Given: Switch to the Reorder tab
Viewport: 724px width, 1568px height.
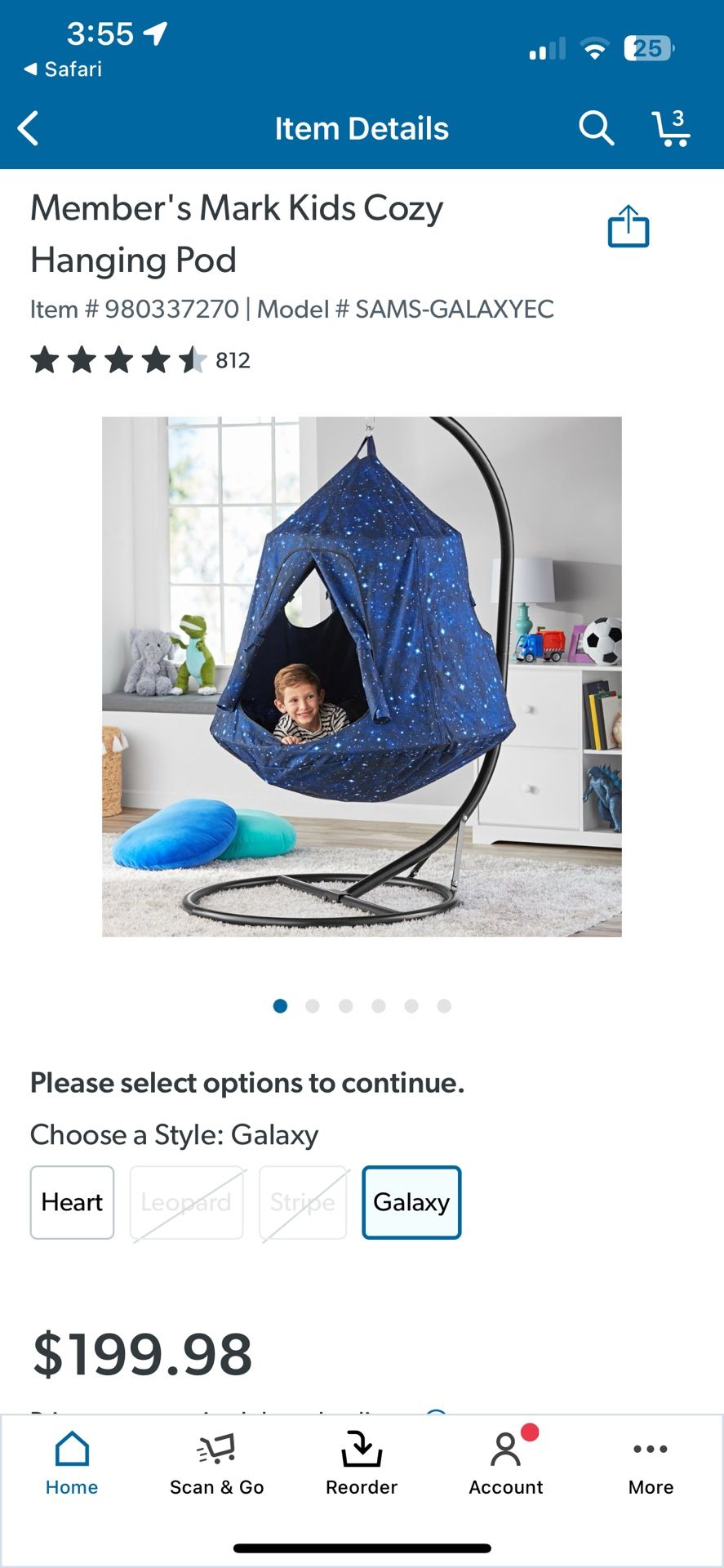Looking at the screenshot, I should pos(362,1463).
